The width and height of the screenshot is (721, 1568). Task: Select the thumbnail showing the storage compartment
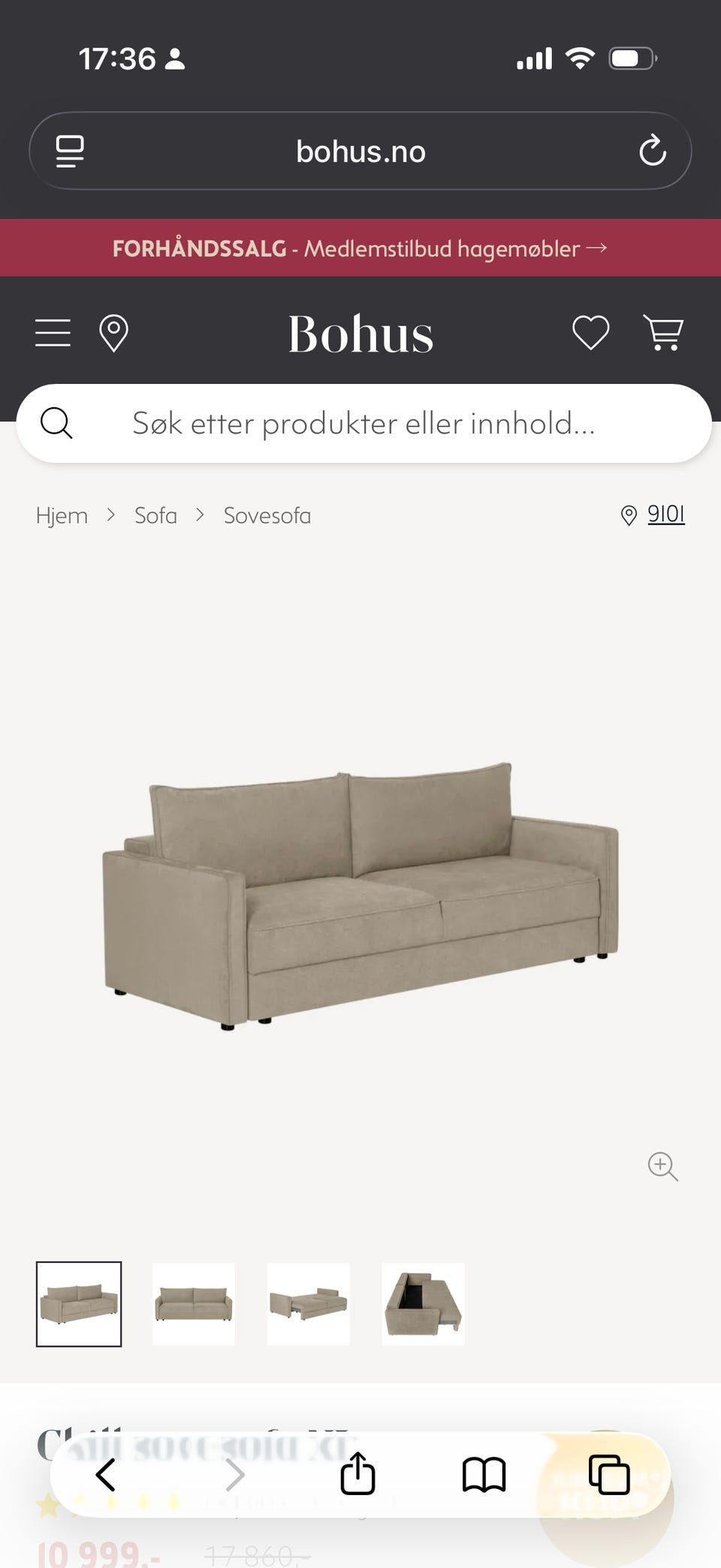coord(424,1304)
